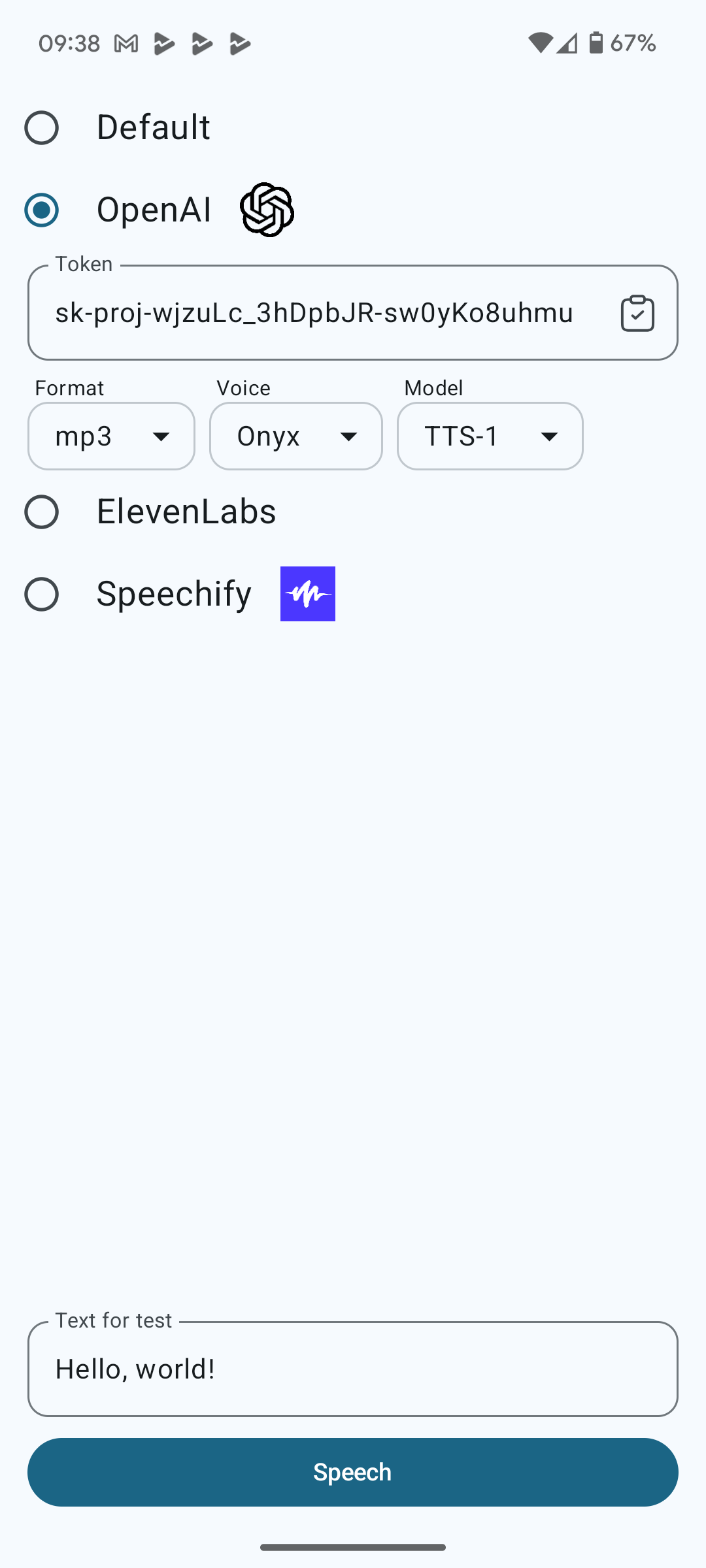The image size is (706, 1568).
Task: Select the Default radio option
Action: (42, 127)
